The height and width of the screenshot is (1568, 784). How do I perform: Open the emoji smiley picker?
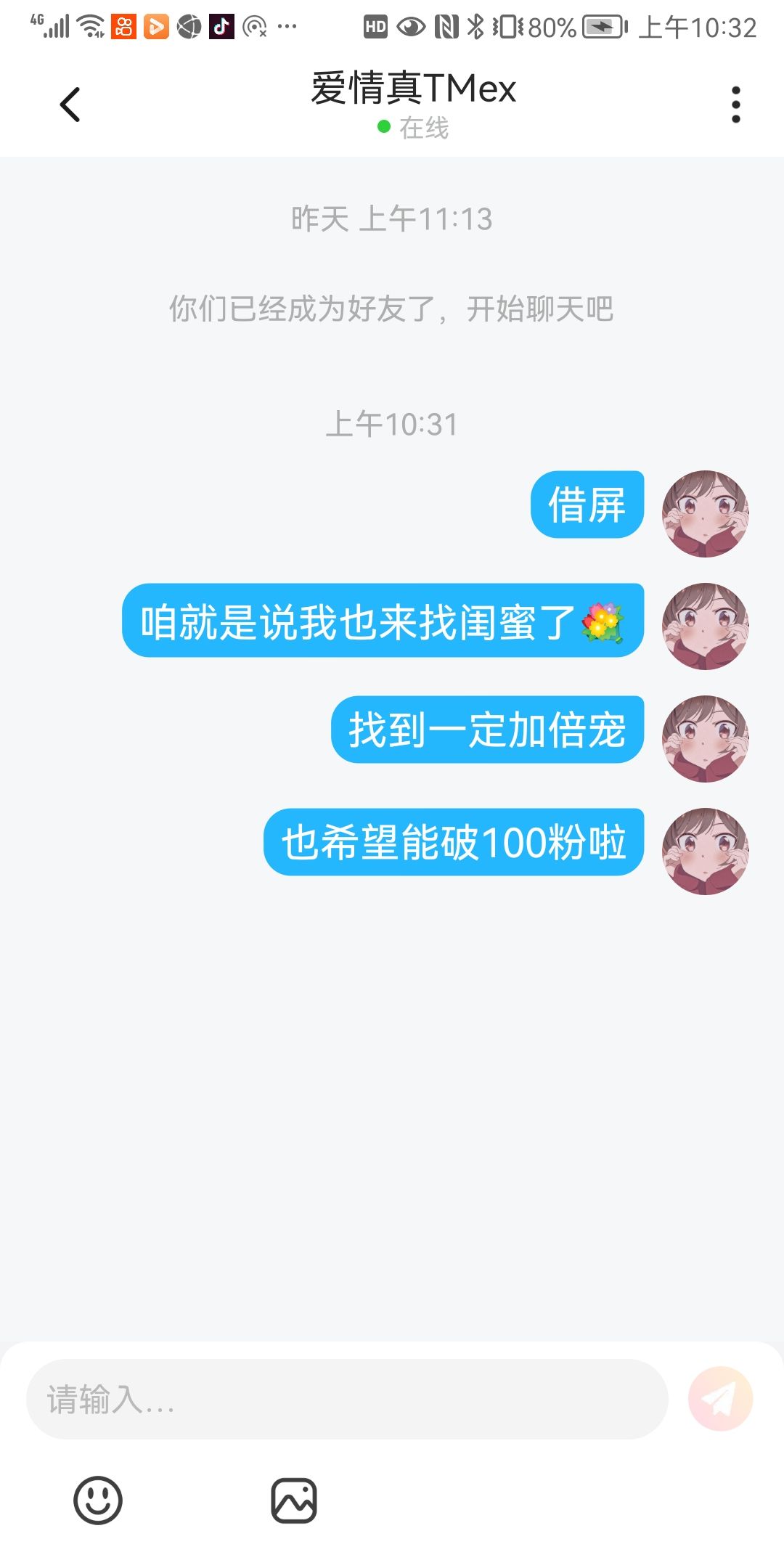coord(98,1500)
